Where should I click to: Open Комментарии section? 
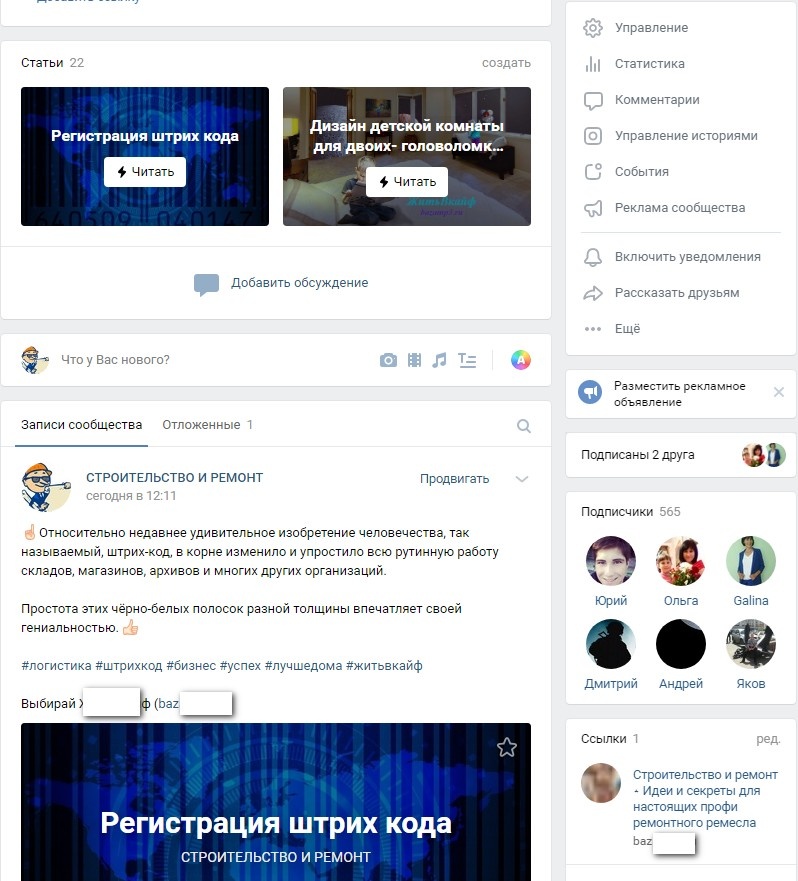tap(656, 100)
